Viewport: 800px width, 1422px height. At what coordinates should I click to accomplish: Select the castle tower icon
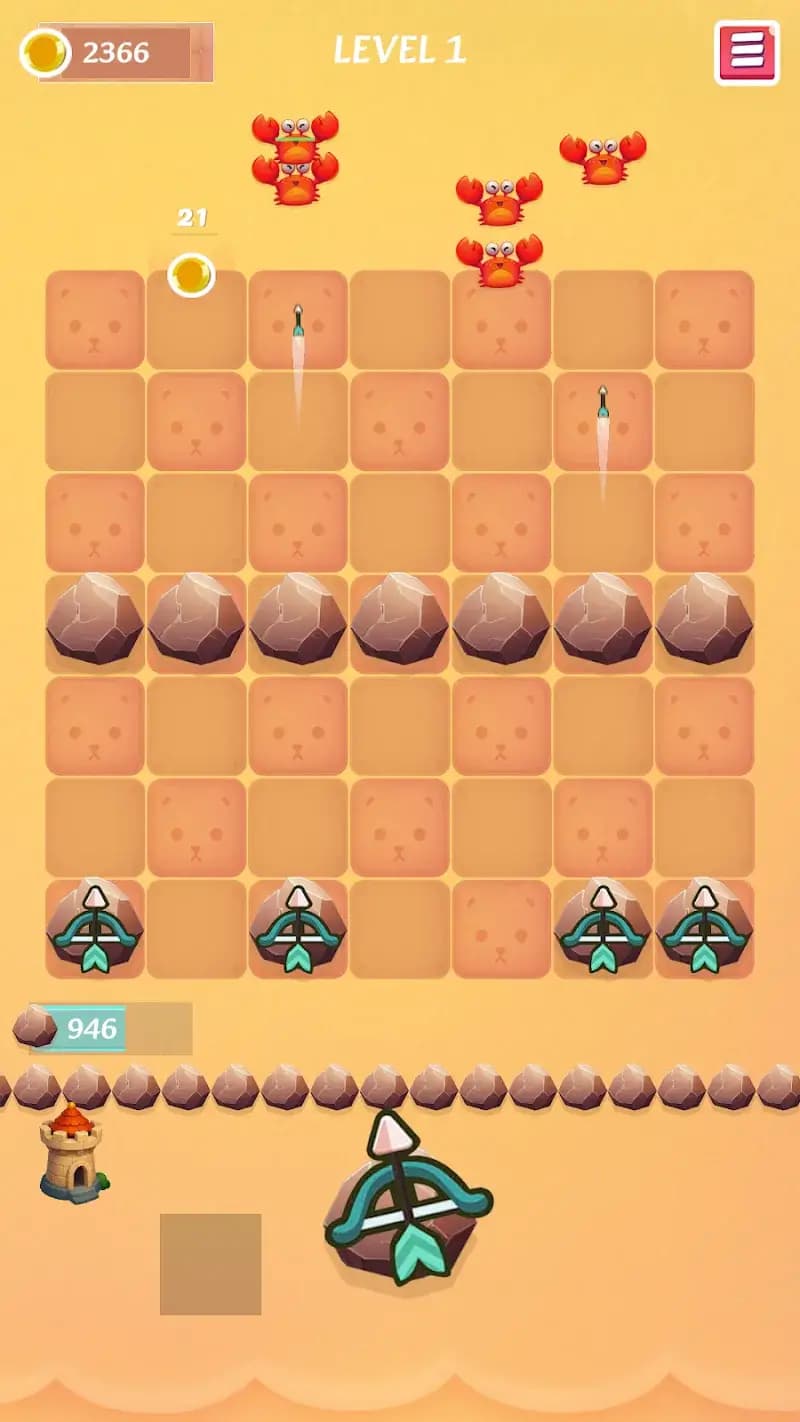click(x=71, y=1153)
